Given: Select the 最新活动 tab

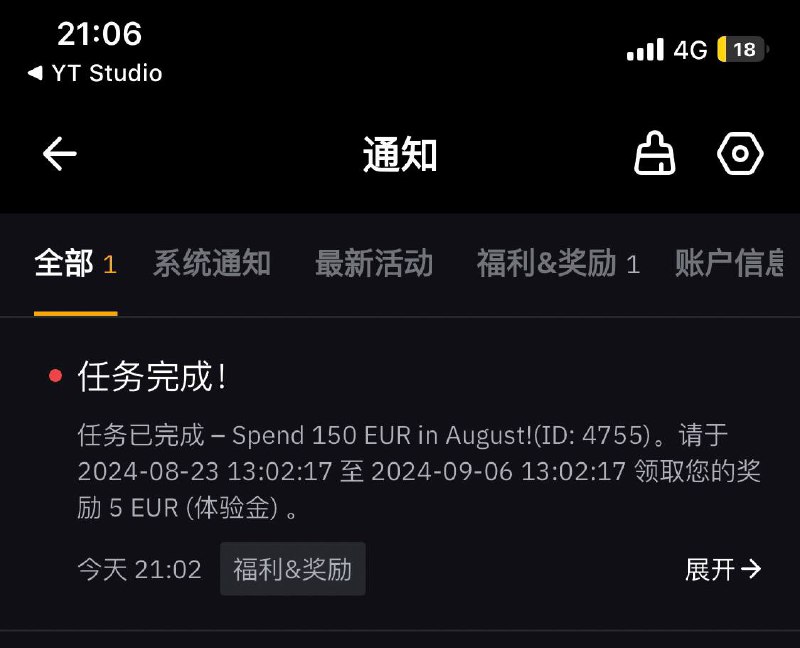Looking at the screenshot, I should [x=374, y=264].
